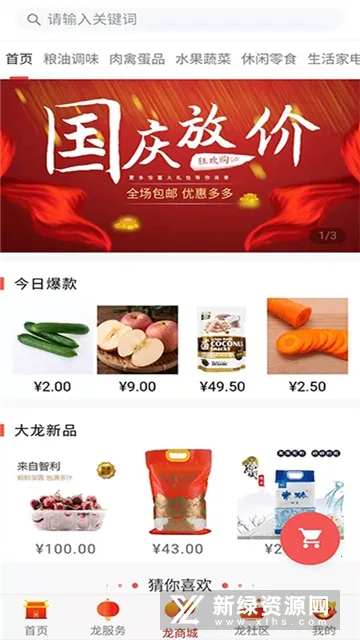Screen dimensions: 360x640
Task: Open the floating shopping cart button
Action: click(311, 538)
